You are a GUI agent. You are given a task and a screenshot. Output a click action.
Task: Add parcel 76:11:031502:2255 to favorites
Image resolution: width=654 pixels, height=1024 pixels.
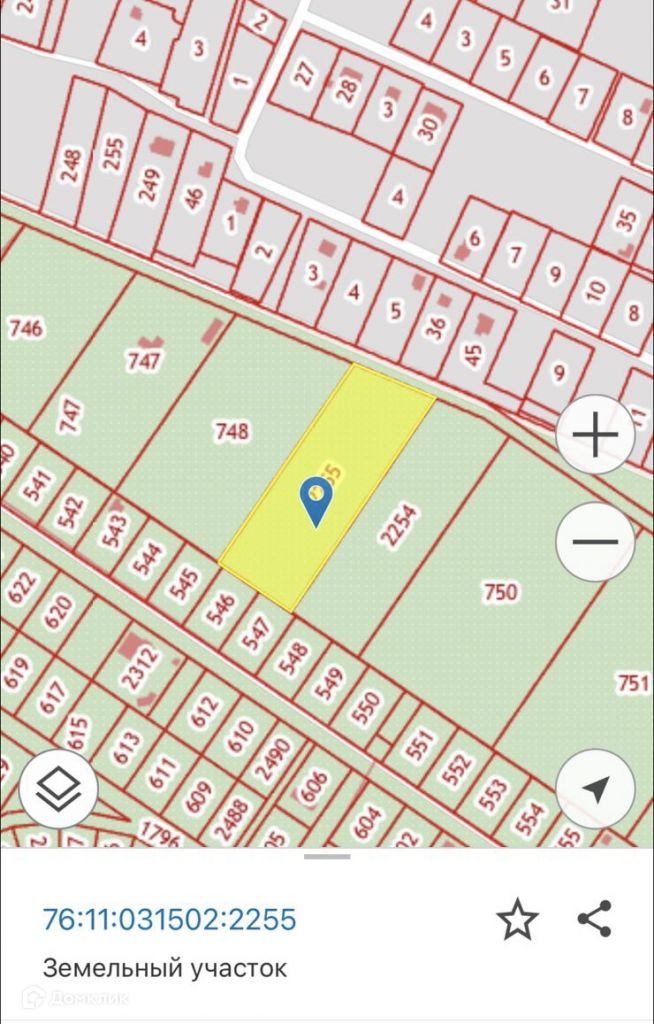click(x=517, y=919)
